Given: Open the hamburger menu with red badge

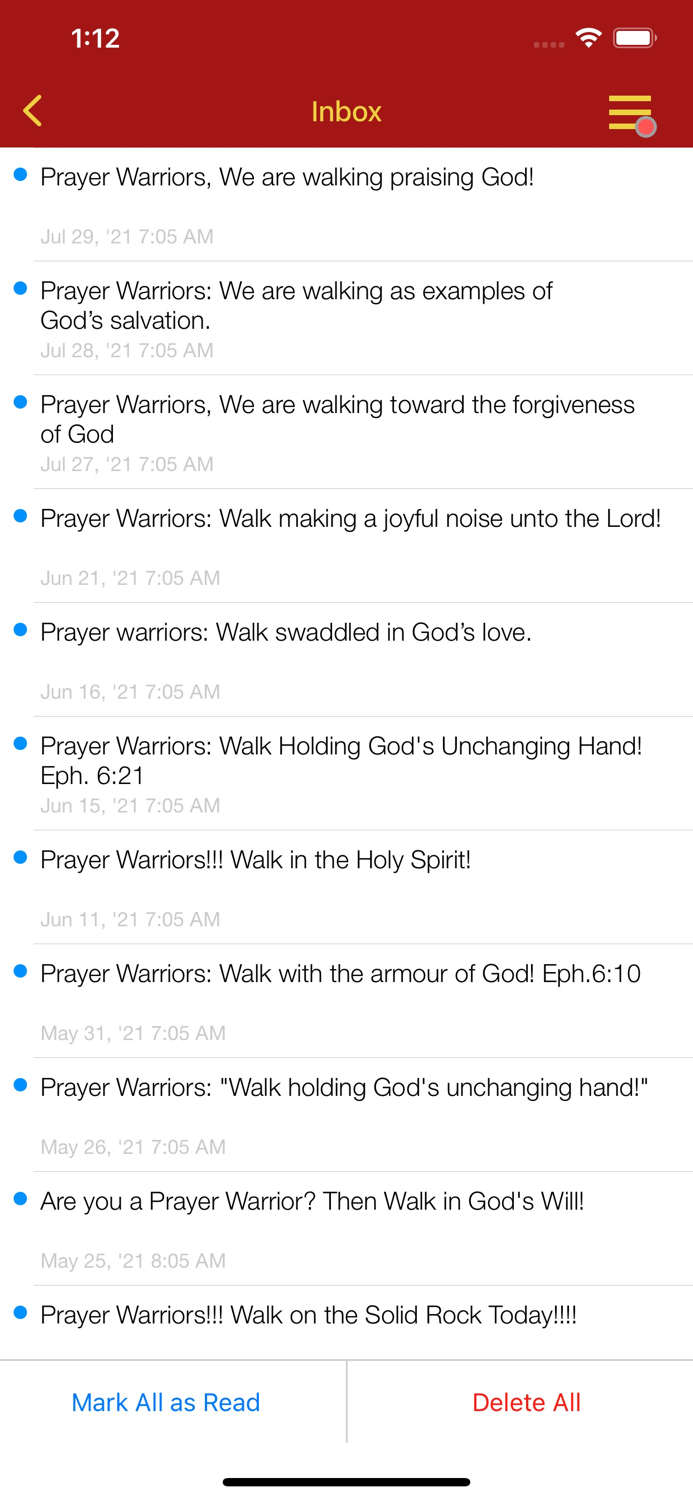Looking at the screenshot, I should click(631, 113).
